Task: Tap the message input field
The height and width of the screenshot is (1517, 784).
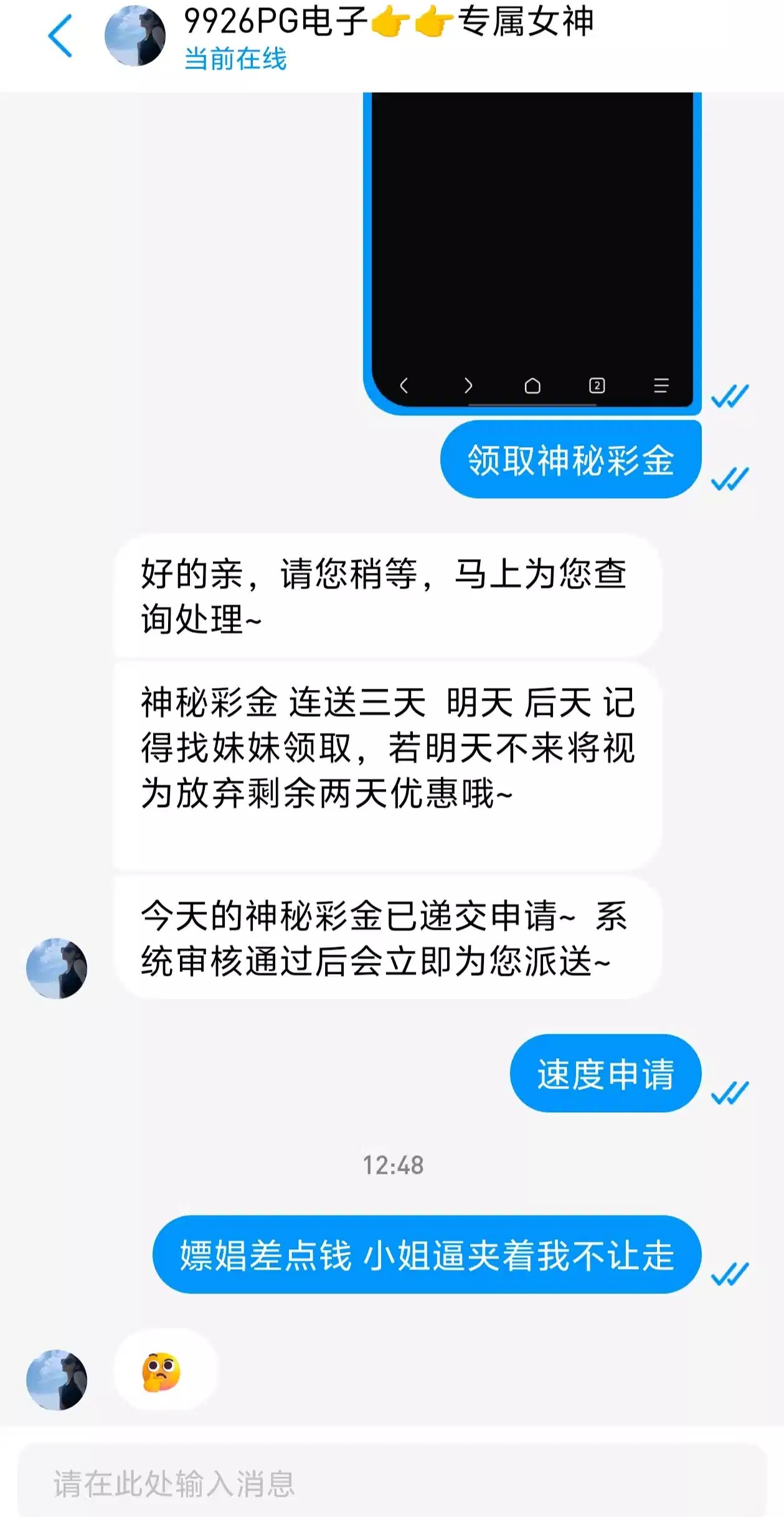Action: 392,1483
